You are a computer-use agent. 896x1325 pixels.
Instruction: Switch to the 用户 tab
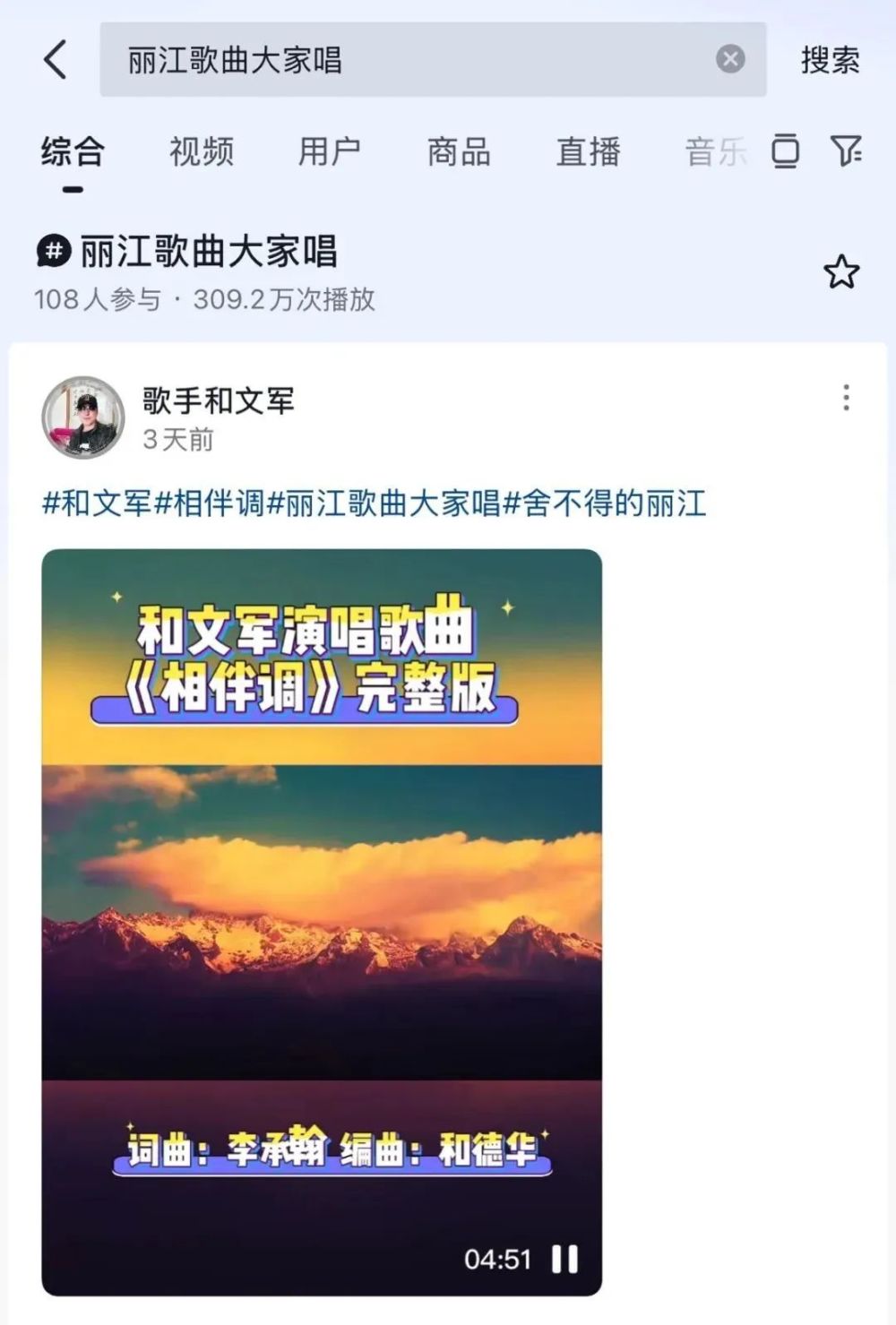coord(330,151)
